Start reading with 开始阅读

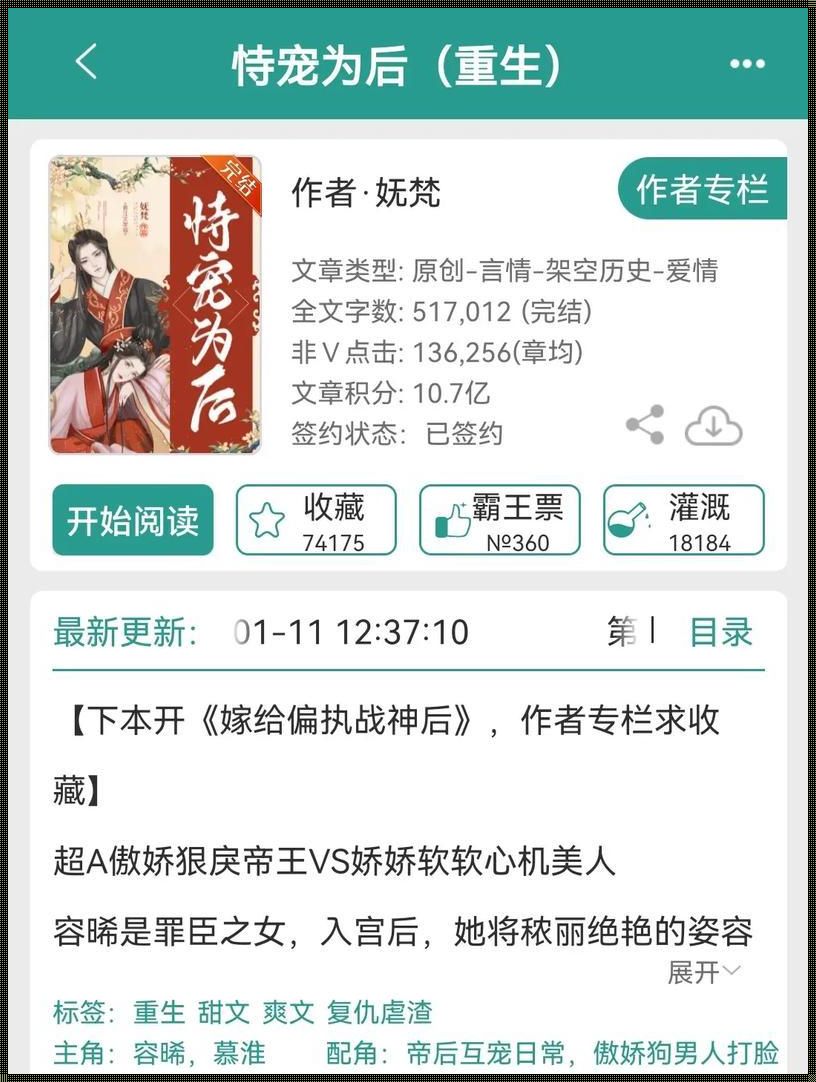tap(133, 520)
